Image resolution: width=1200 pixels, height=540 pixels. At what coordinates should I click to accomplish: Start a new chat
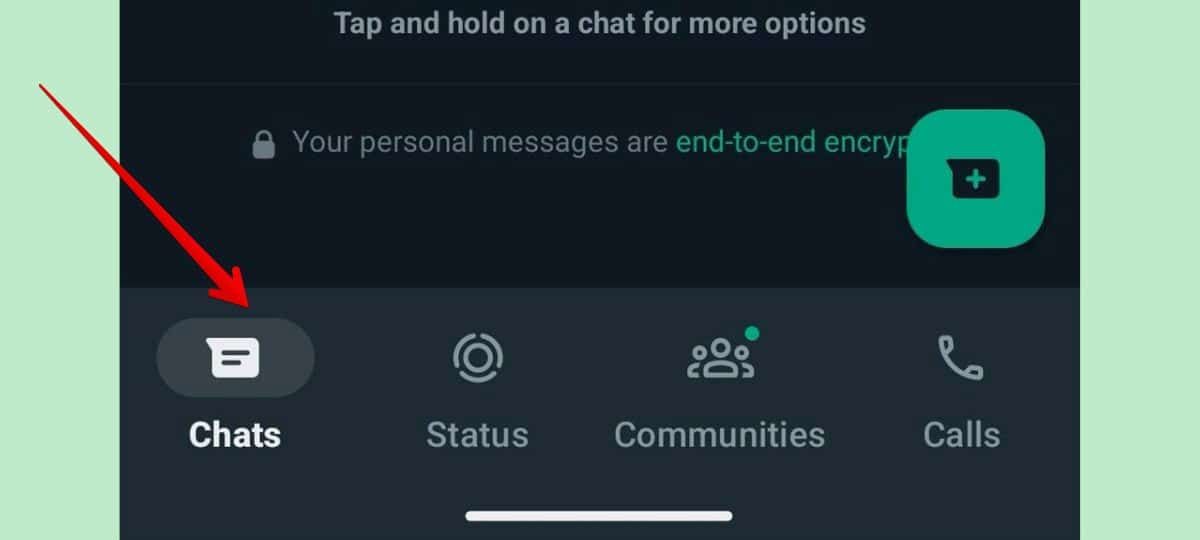coord(975,179)
